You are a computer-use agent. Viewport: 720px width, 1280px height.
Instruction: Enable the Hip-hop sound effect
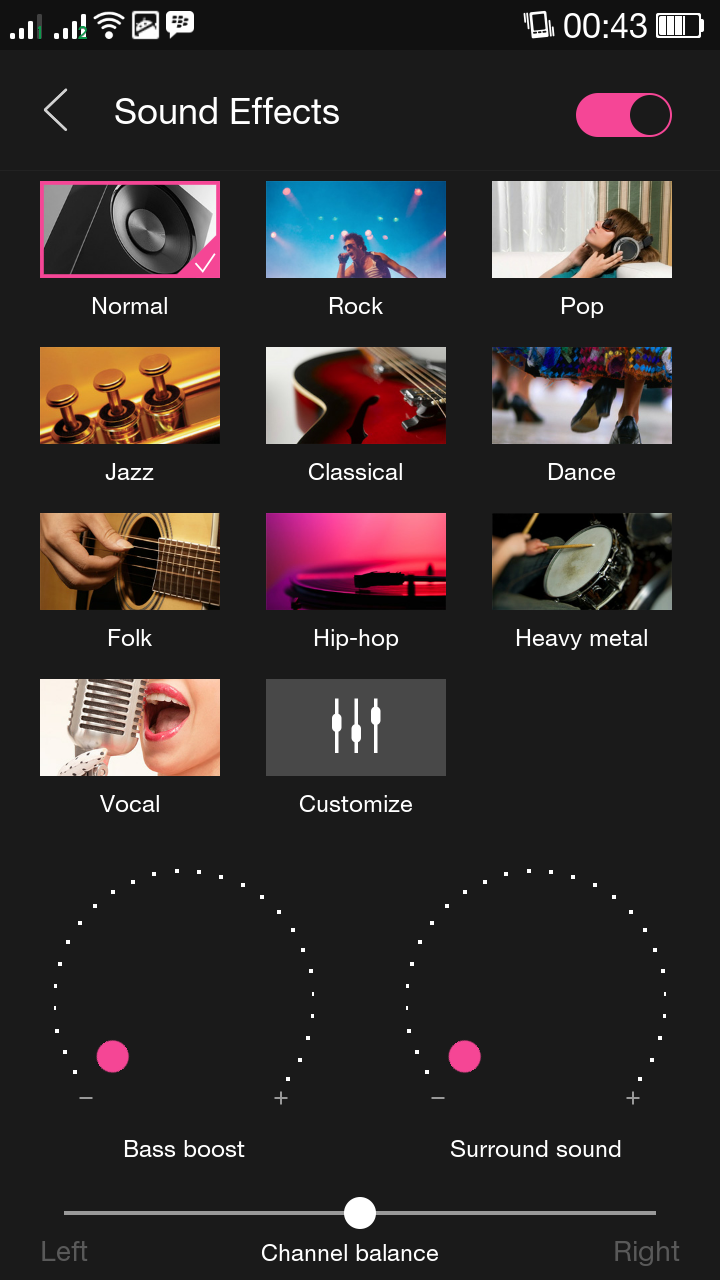pos(355,561)
